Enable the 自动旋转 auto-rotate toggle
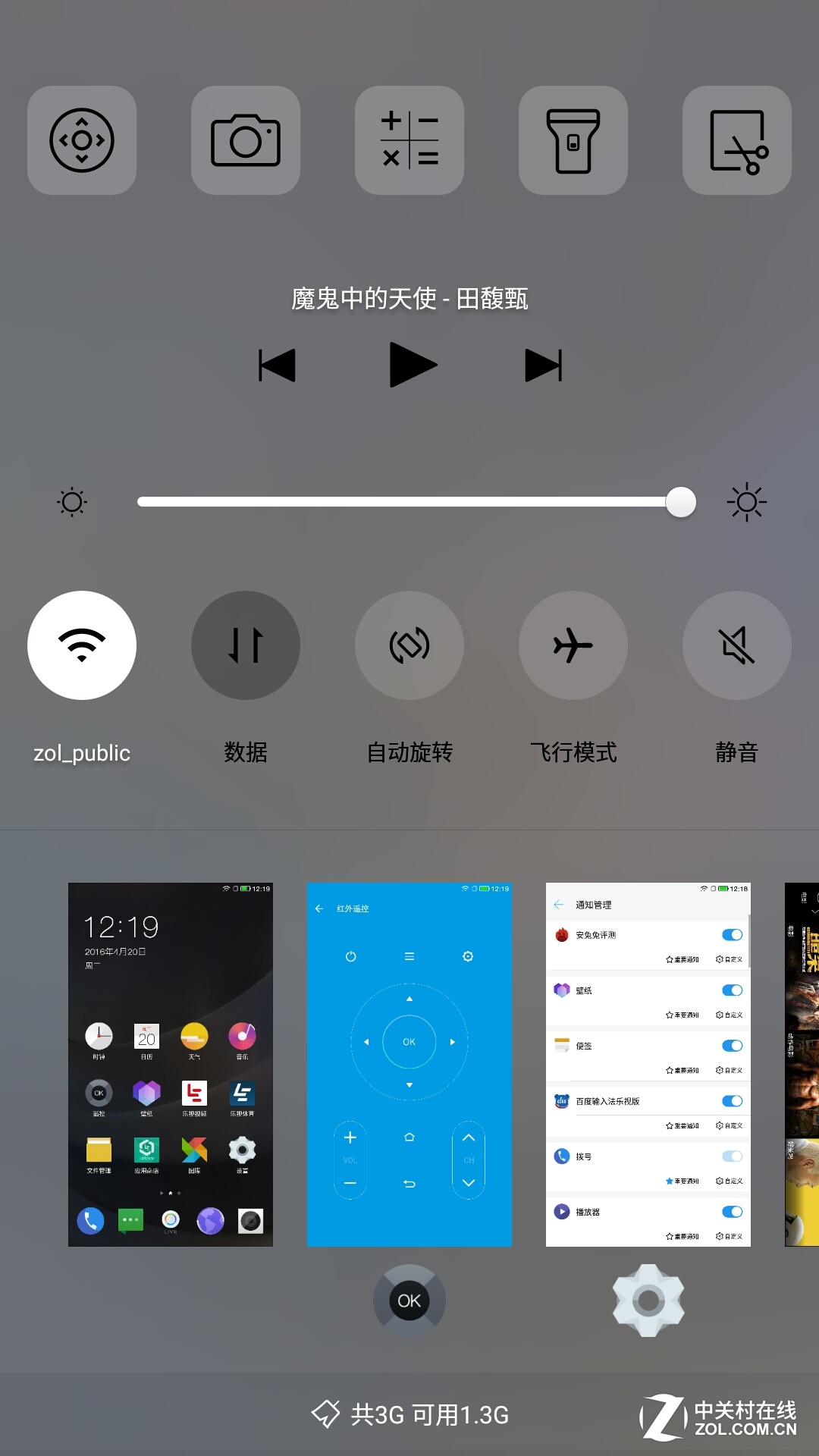Screen dimensions: 819x1456 pyautogui.click(x=409, y=645)
